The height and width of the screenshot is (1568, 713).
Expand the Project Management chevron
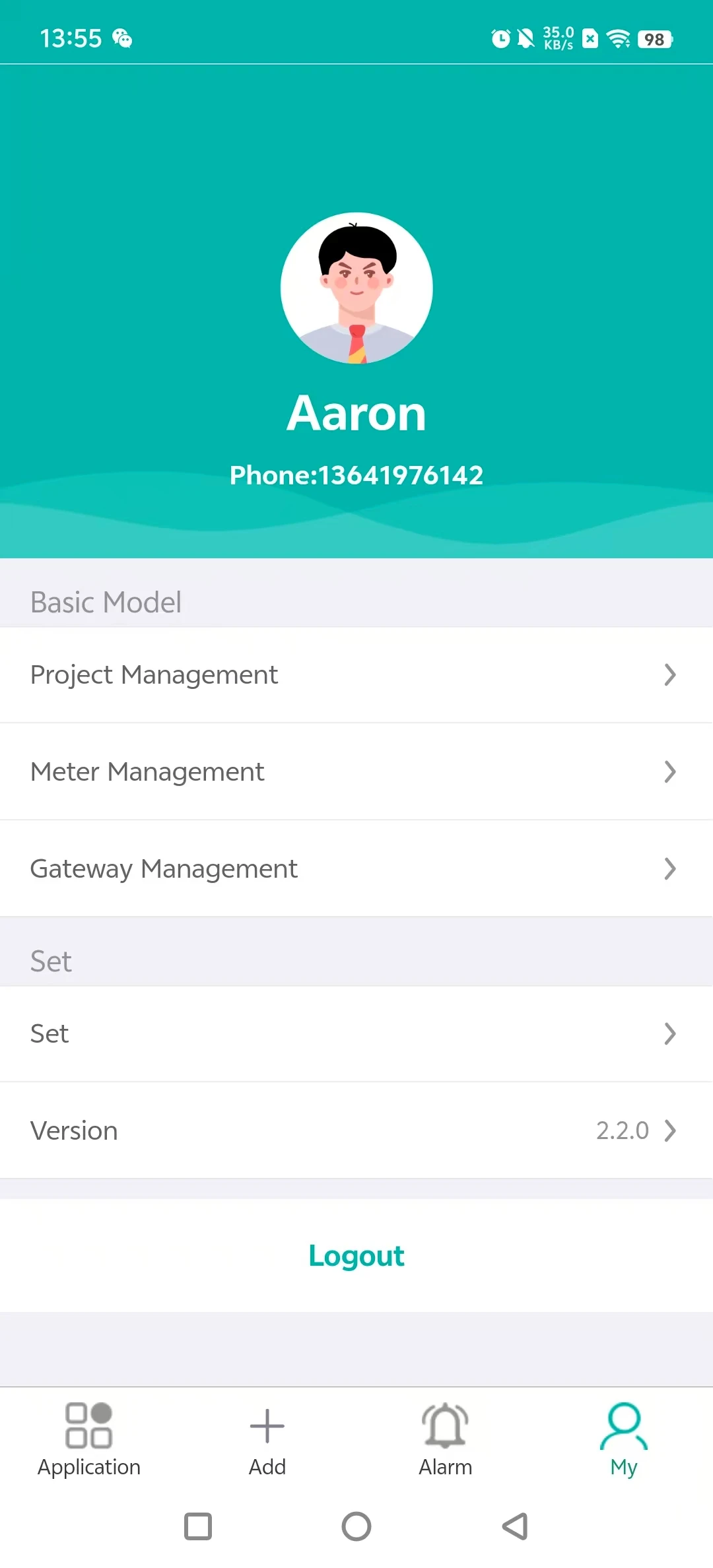click(671, 674)
